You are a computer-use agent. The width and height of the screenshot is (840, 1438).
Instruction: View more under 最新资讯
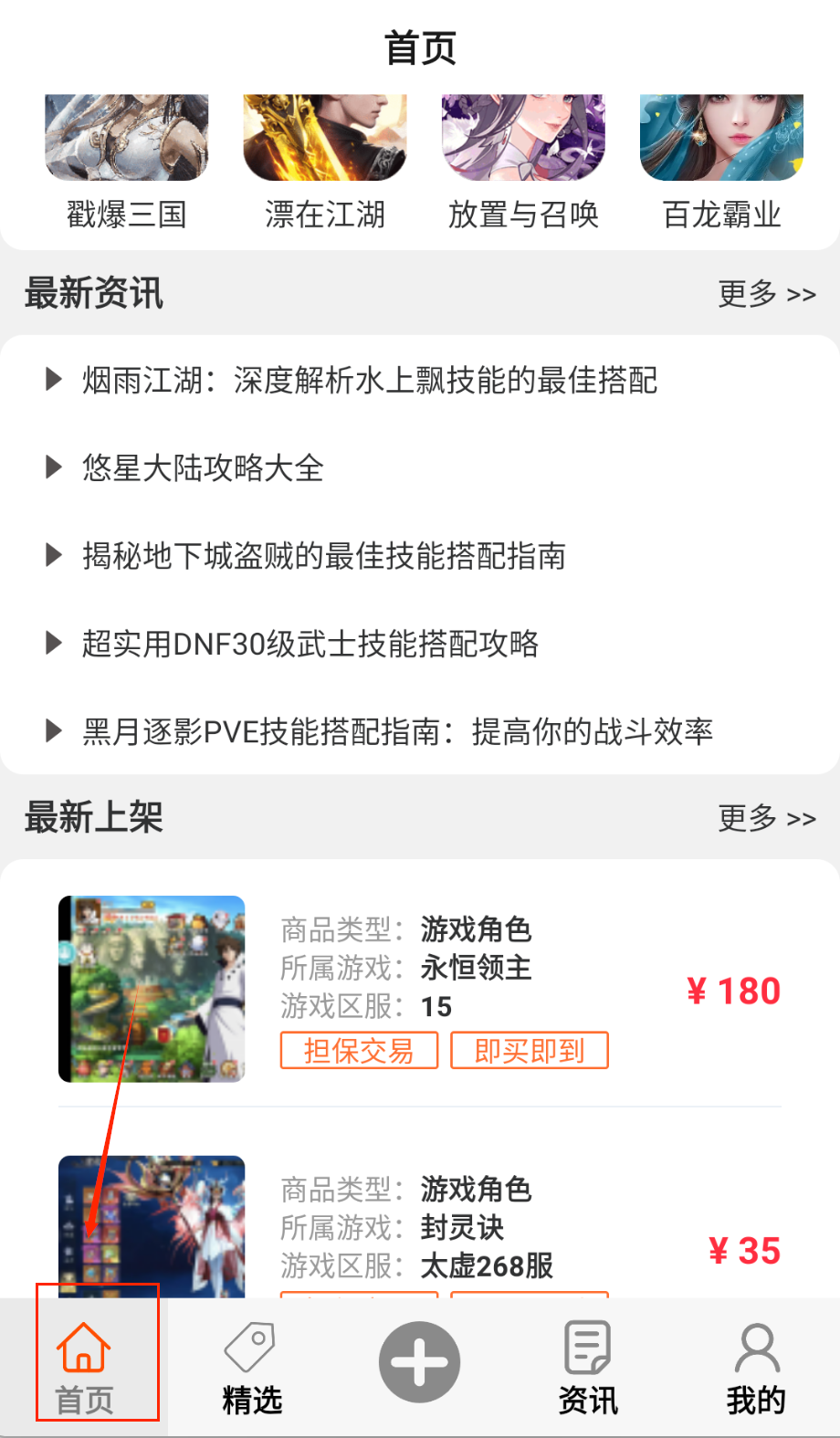(x=766, y=294)
